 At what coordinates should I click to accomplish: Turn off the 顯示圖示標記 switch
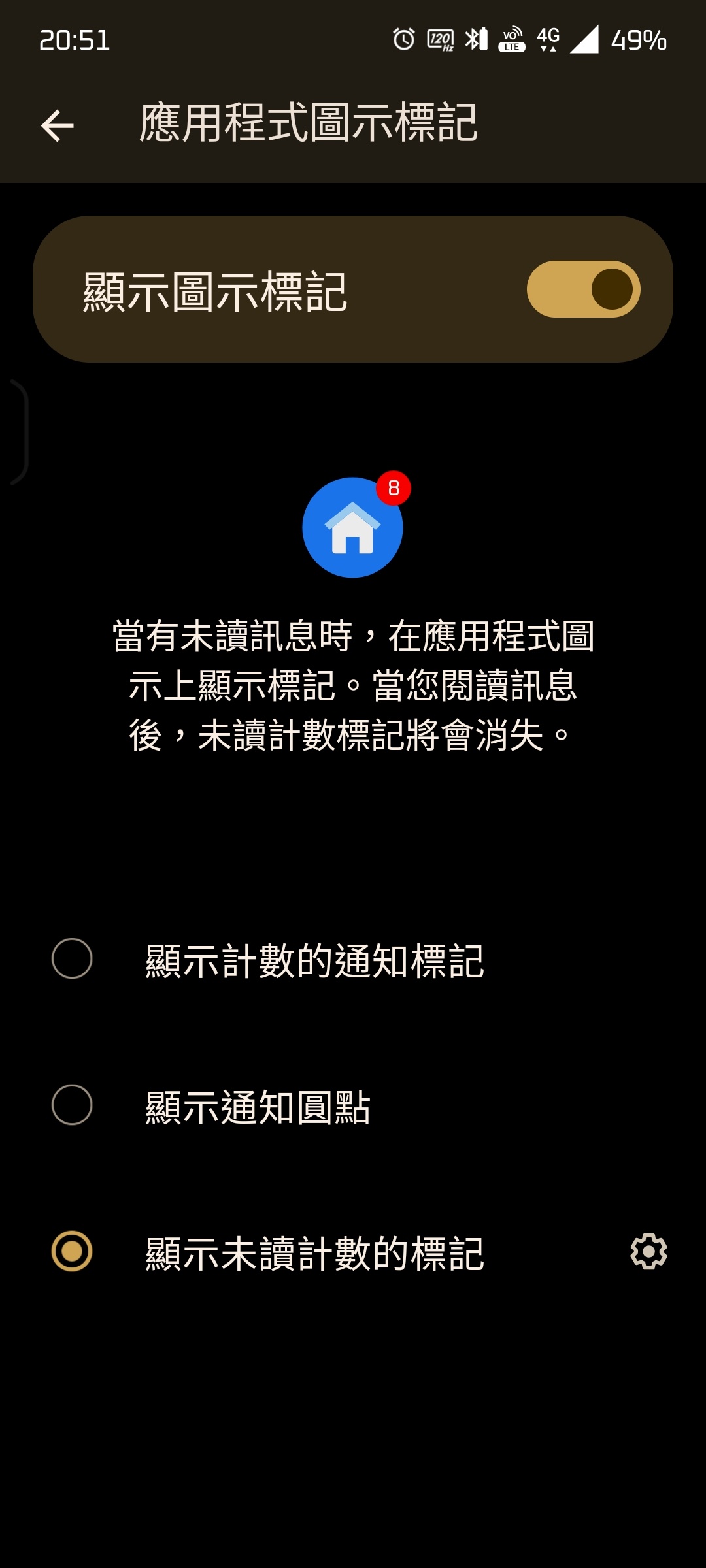click(583, 289)
